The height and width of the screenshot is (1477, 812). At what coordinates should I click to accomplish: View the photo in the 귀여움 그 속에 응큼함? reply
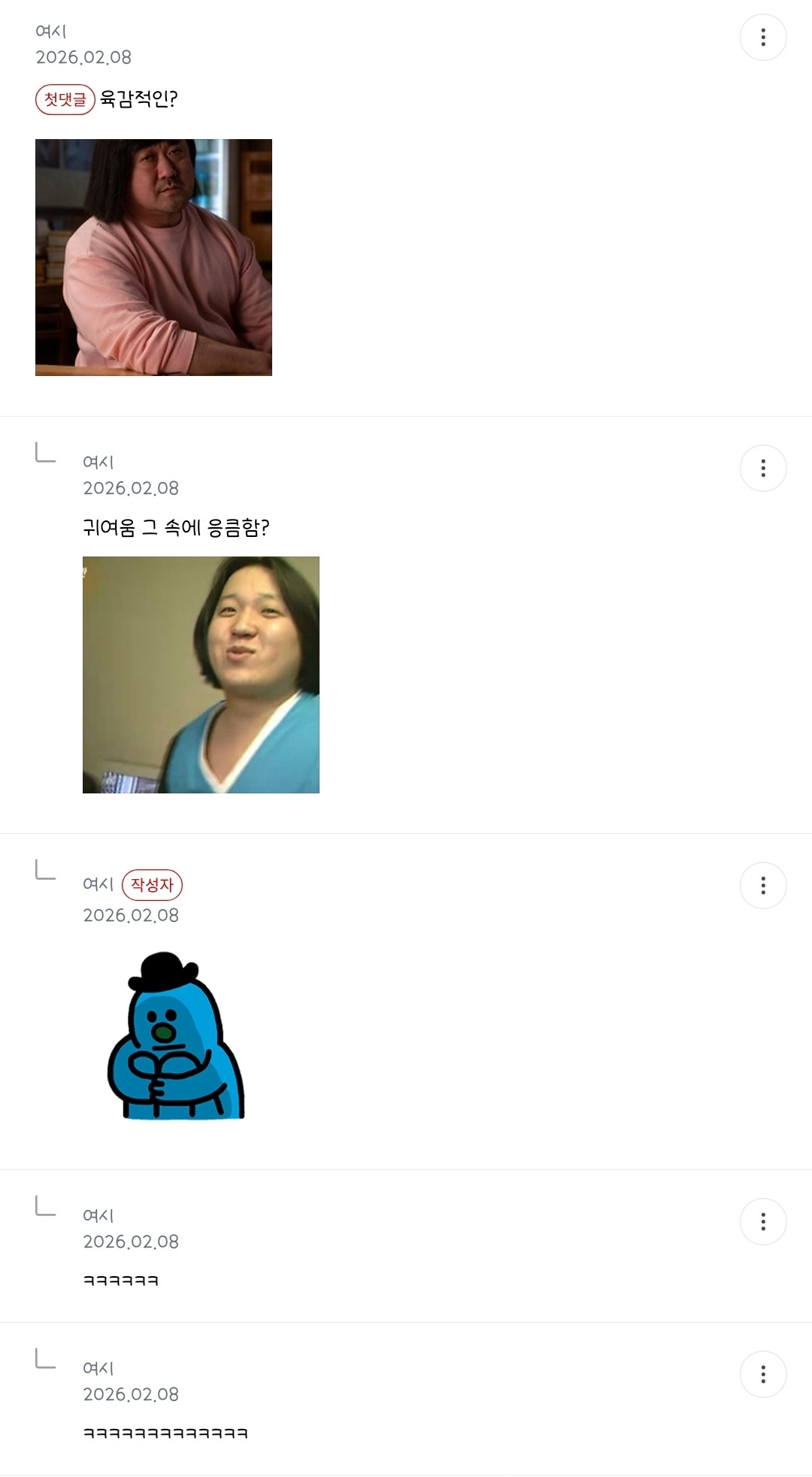(x=201, y=675)
